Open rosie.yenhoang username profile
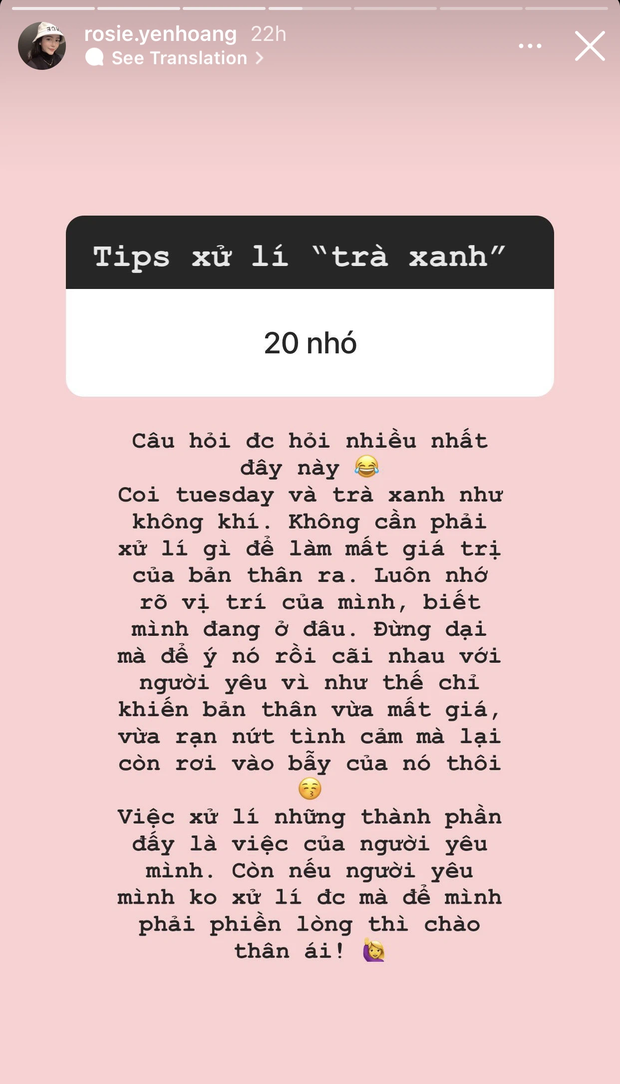The image size is (620, 1084). coord(160,34)
